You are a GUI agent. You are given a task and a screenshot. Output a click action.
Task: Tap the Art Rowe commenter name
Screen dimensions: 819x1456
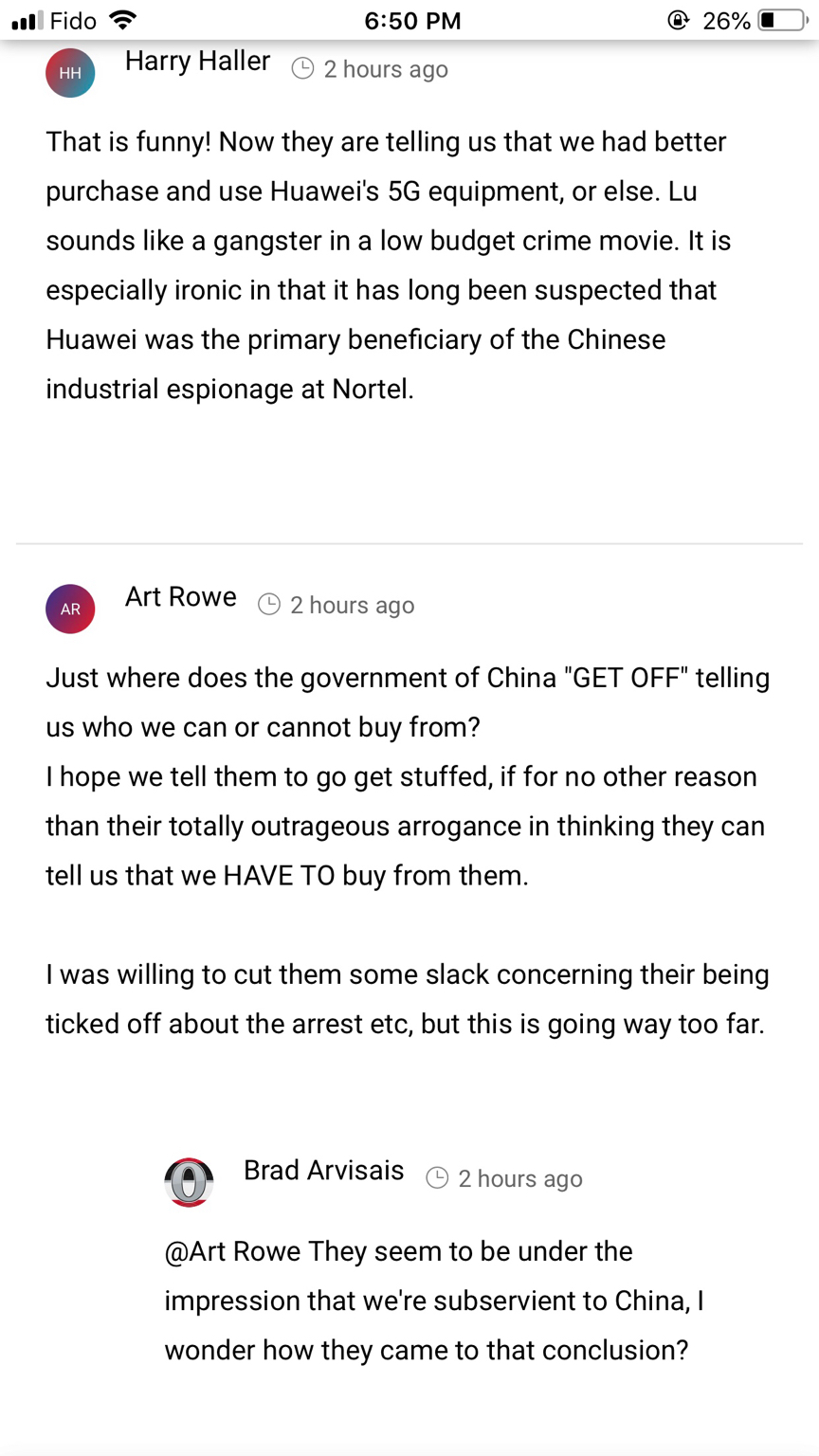pos(180,597)
